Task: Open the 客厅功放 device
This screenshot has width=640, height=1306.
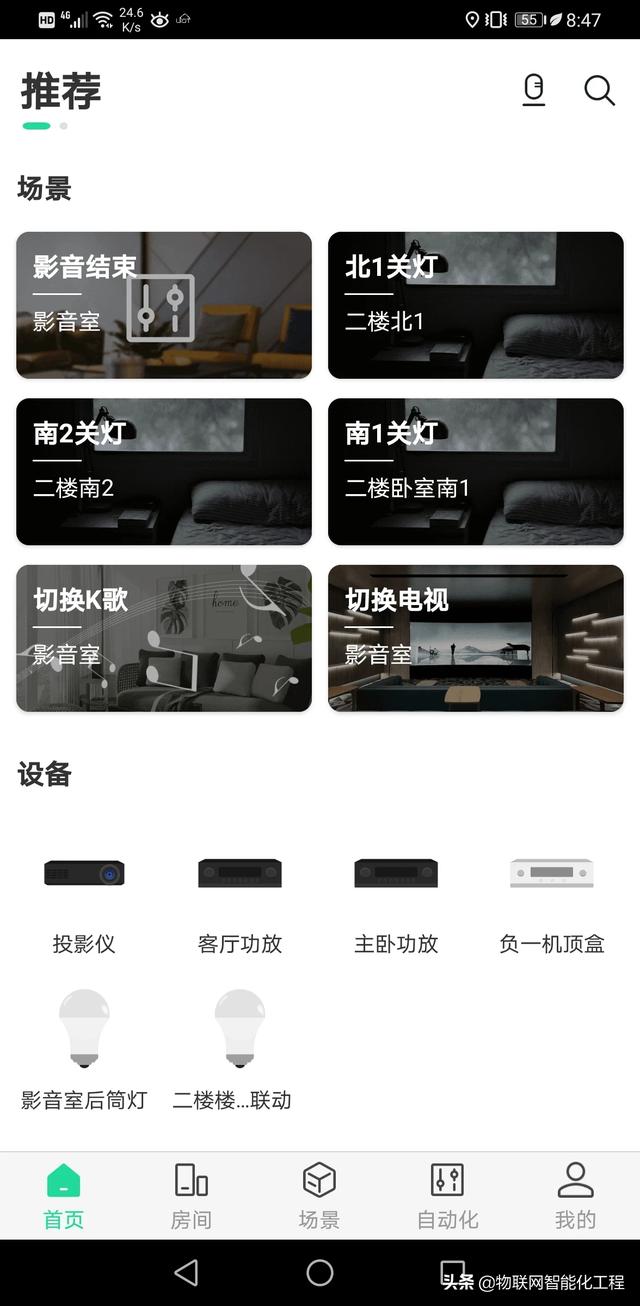Action: [240, 895]
